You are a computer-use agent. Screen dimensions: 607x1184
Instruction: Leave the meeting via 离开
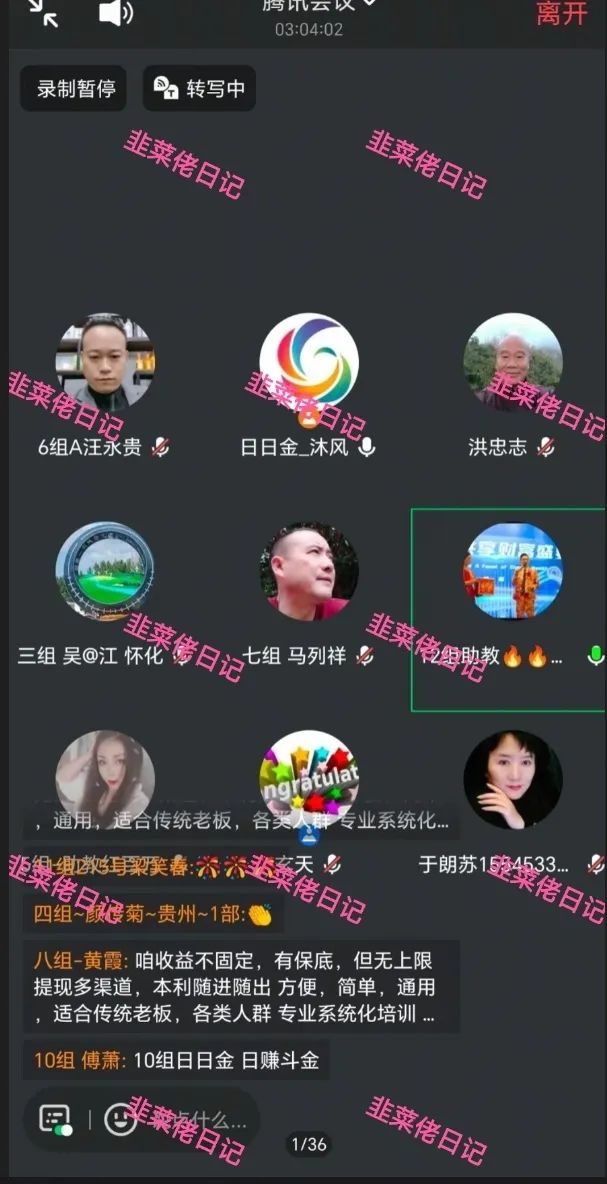click(x=561, y=12)
